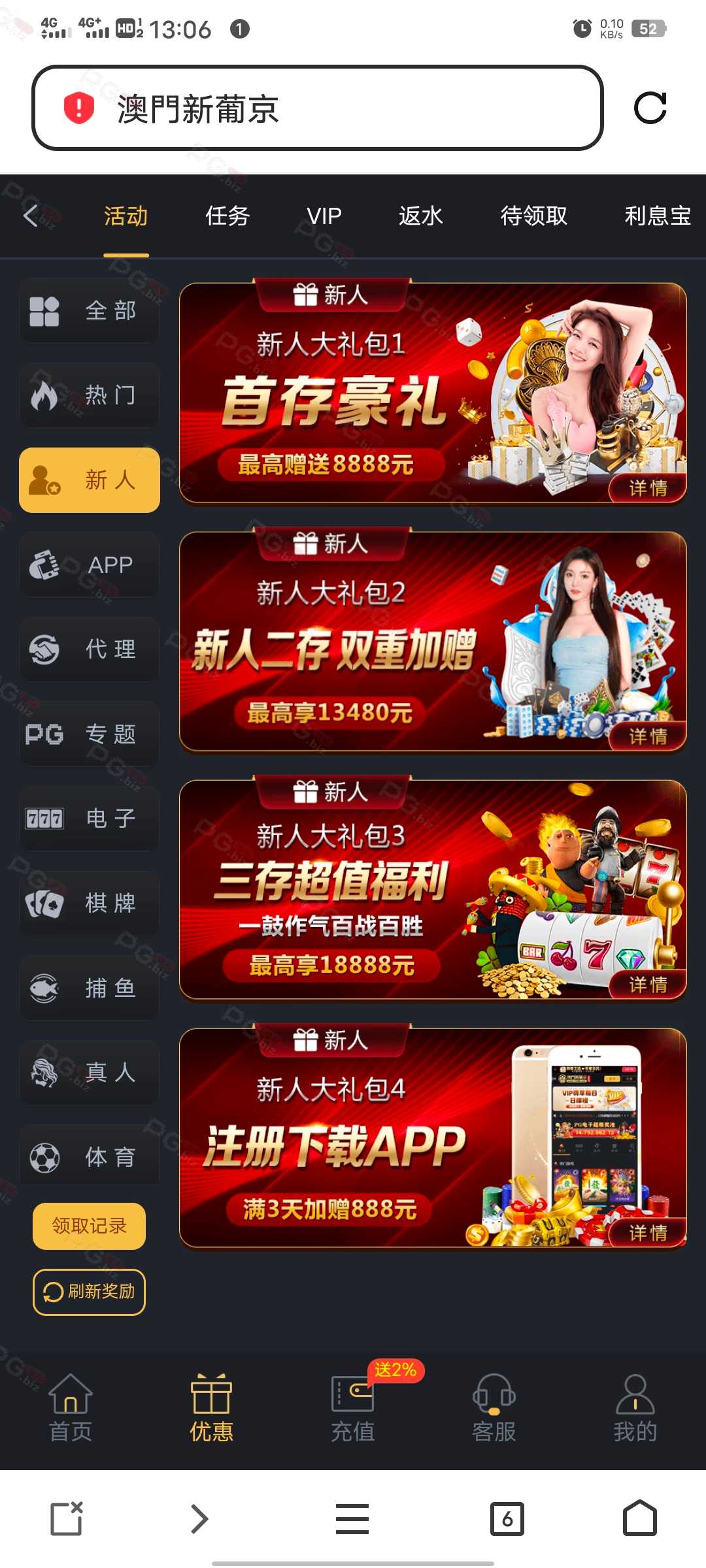This screenshot has height=1568, width=706.
Task: Open the 待领取 tab
Action: coord(534,216)
